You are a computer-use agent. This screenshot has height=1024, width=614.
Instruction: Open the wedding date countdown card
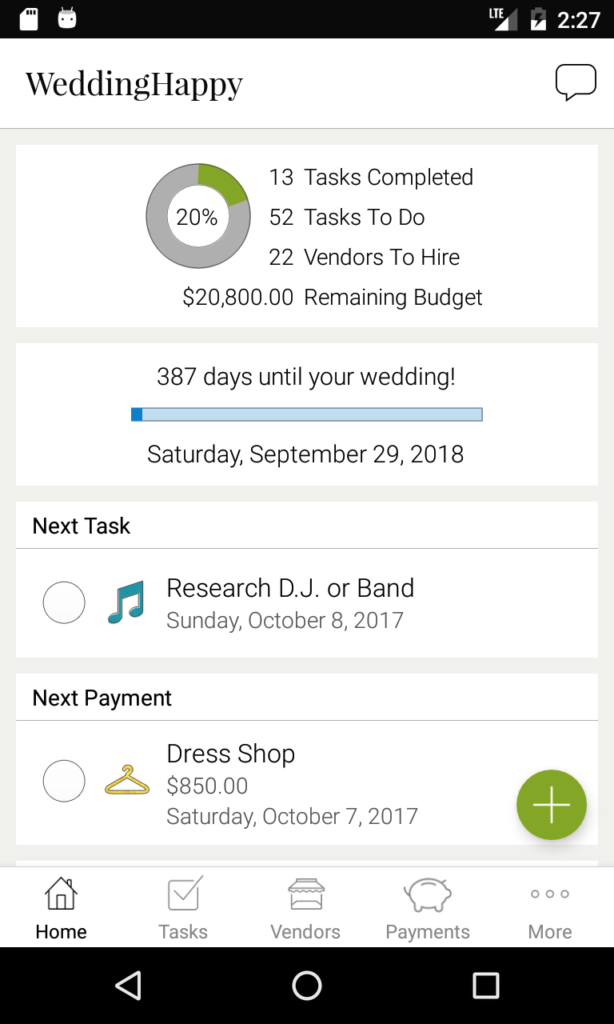click(307, 414)
